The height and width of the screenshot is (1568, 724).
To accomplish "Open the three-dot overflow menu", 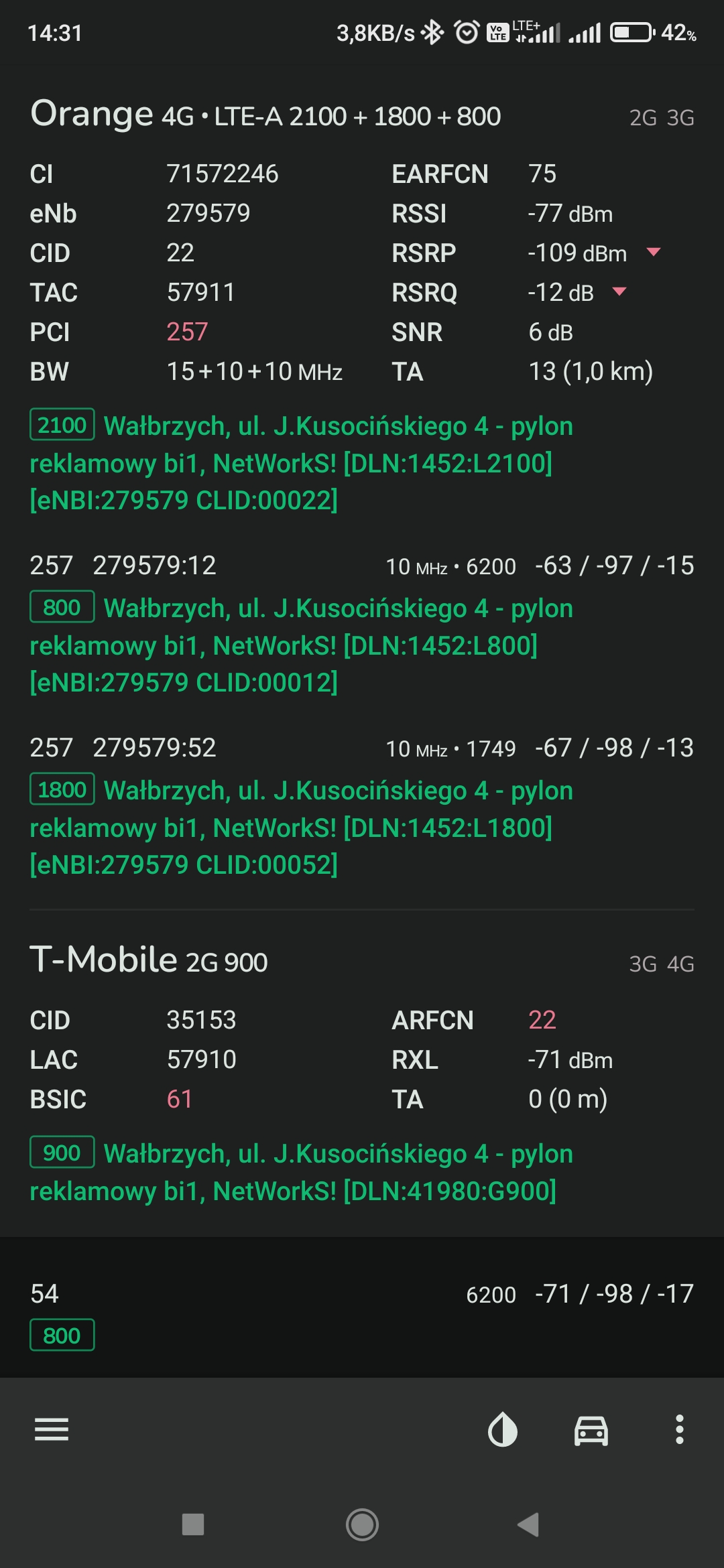I will 679,1429.
